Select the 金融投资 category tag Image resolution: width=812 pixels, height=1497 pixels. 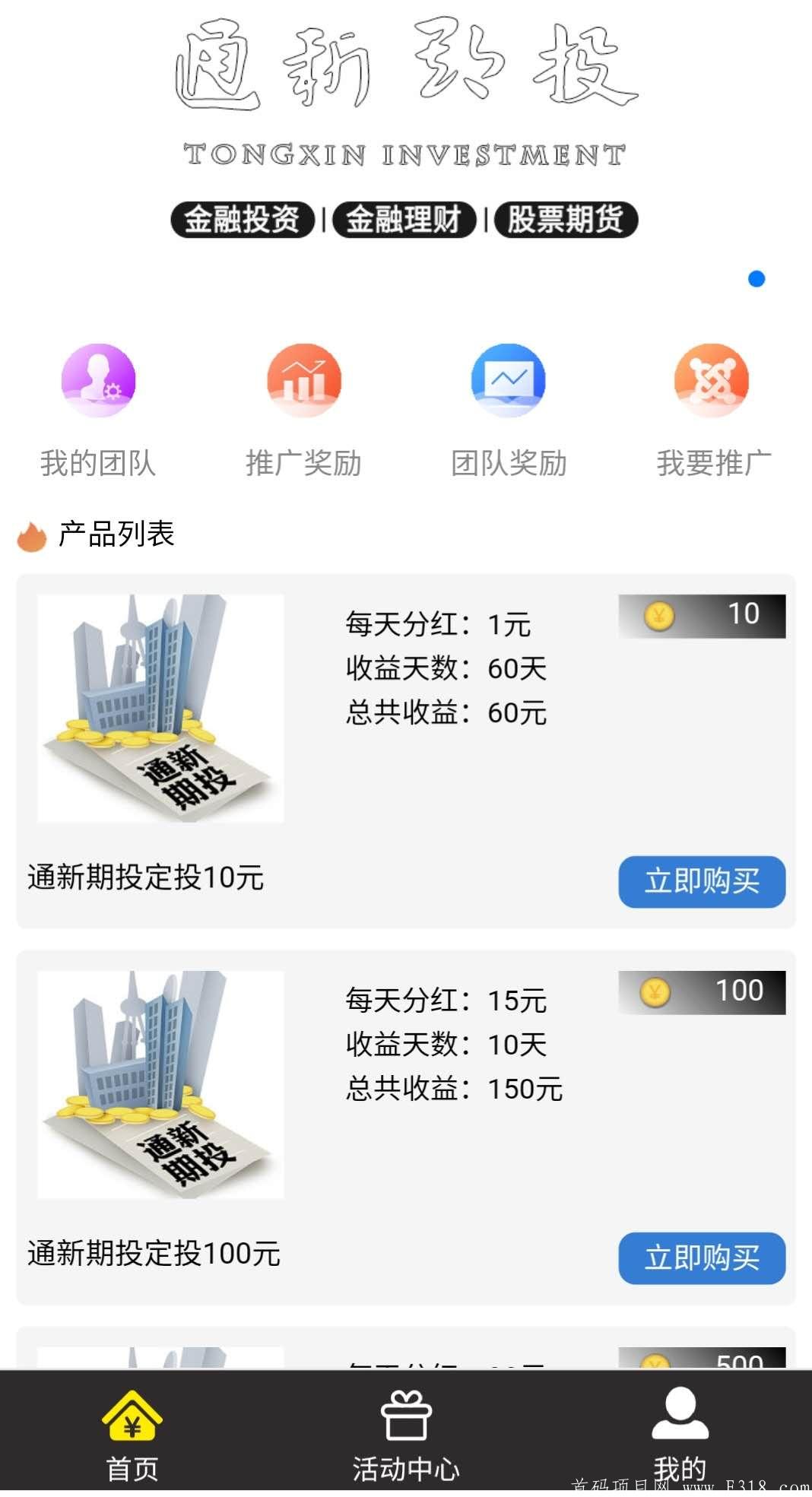click(242, 219)
